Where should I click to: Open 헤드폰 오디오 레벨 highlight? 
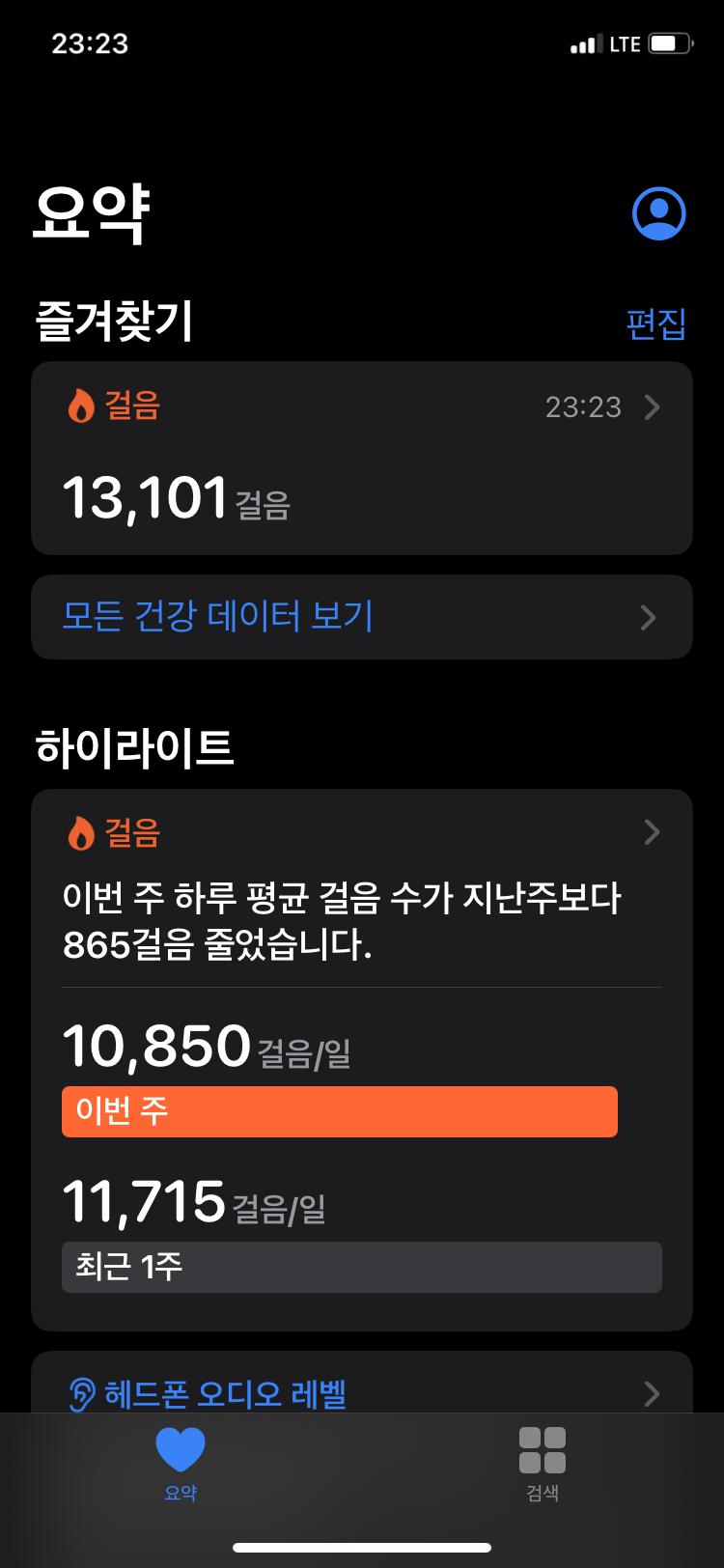click(x=361, y=1391)
